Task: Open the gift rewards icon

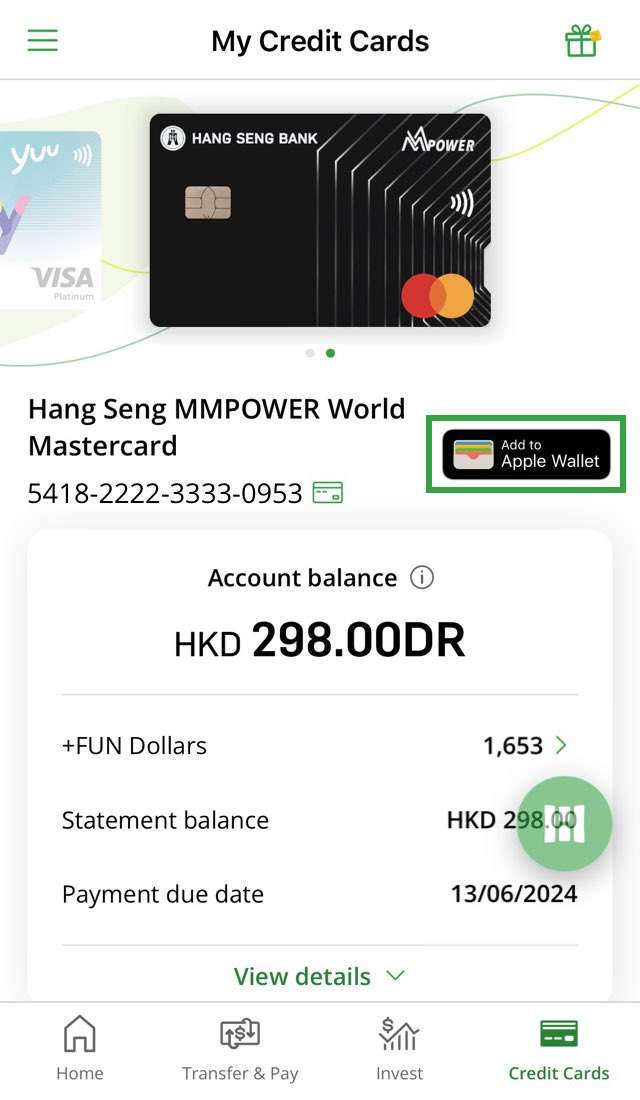Action: [x=582, y=41]
